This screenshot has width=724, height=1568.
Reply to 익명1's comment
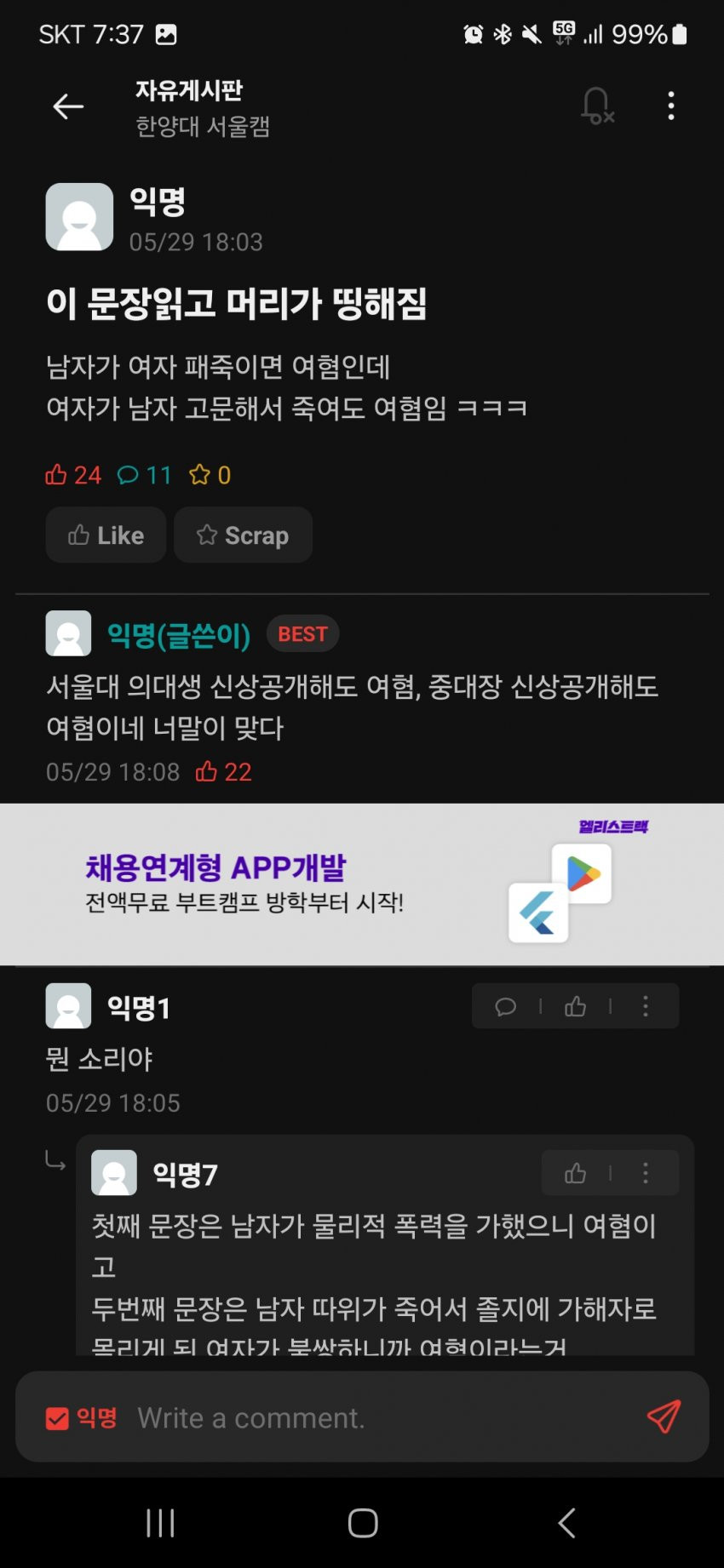point(506,1007)
